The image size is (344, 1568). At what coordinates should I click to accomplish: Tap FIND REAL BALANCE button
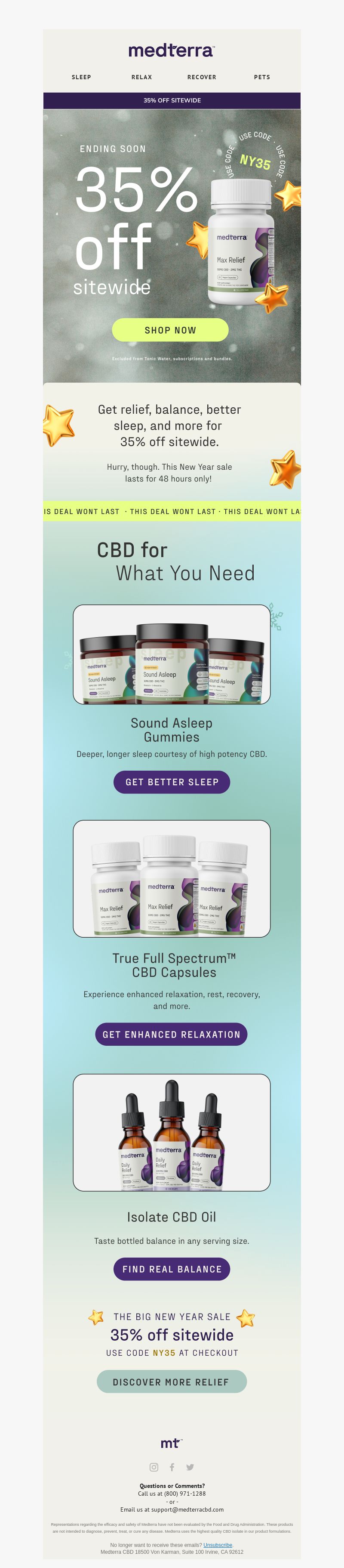click(172, 1269)
